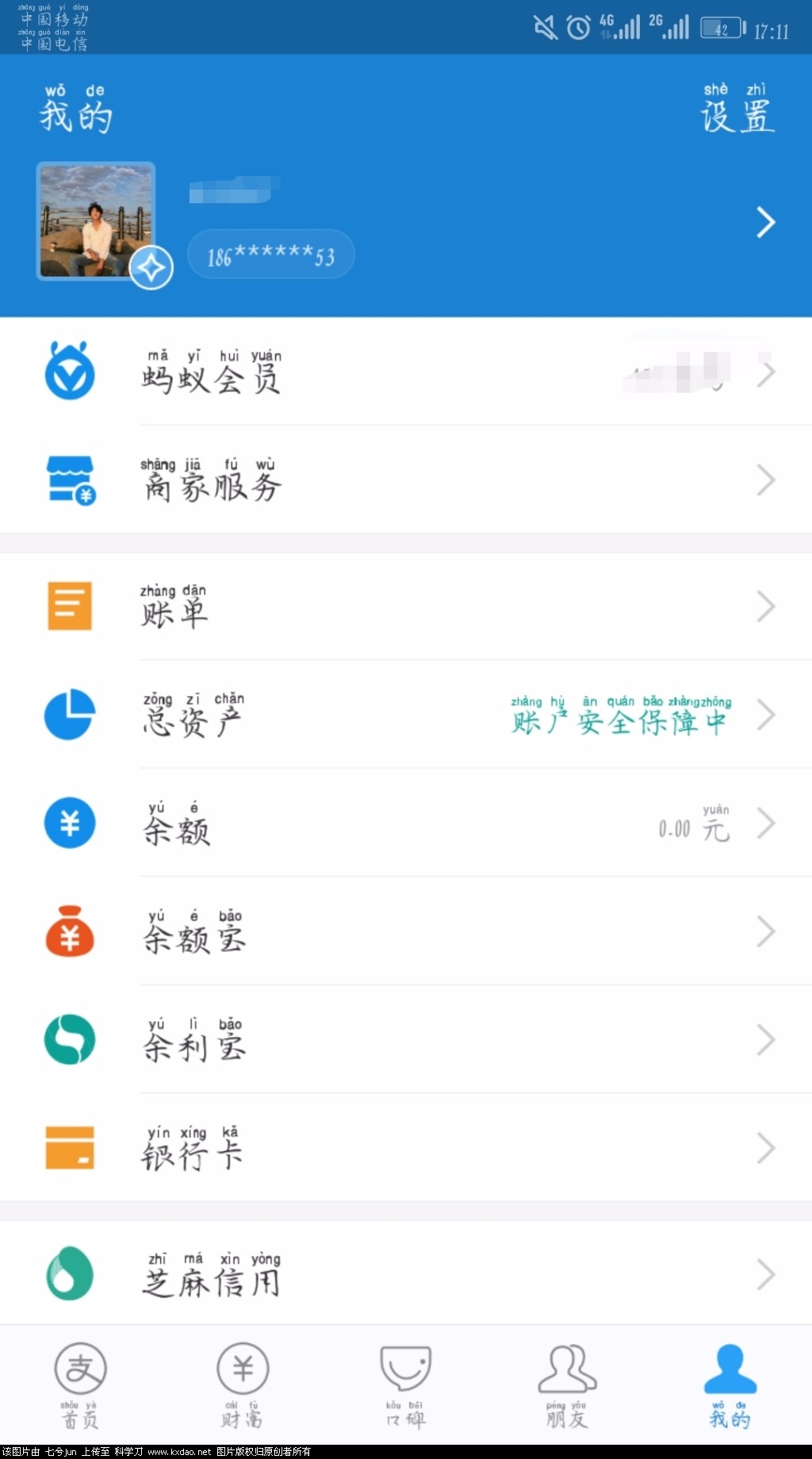Screen dimensions: 812x1459
Task: Open 余利宝
Action: [x=404, y=1040]
